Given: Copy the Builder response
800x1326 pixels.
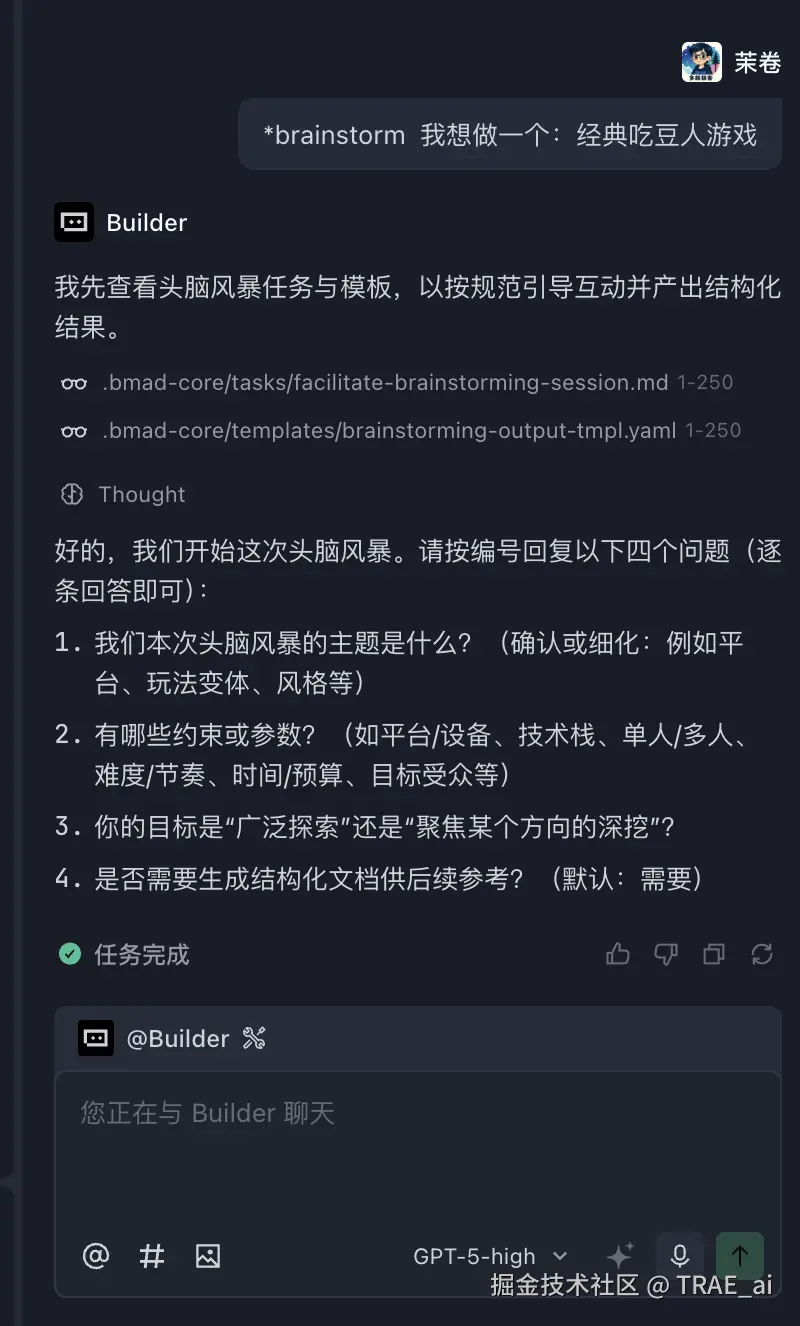Looking at the screenshot, I should [714, 954].
